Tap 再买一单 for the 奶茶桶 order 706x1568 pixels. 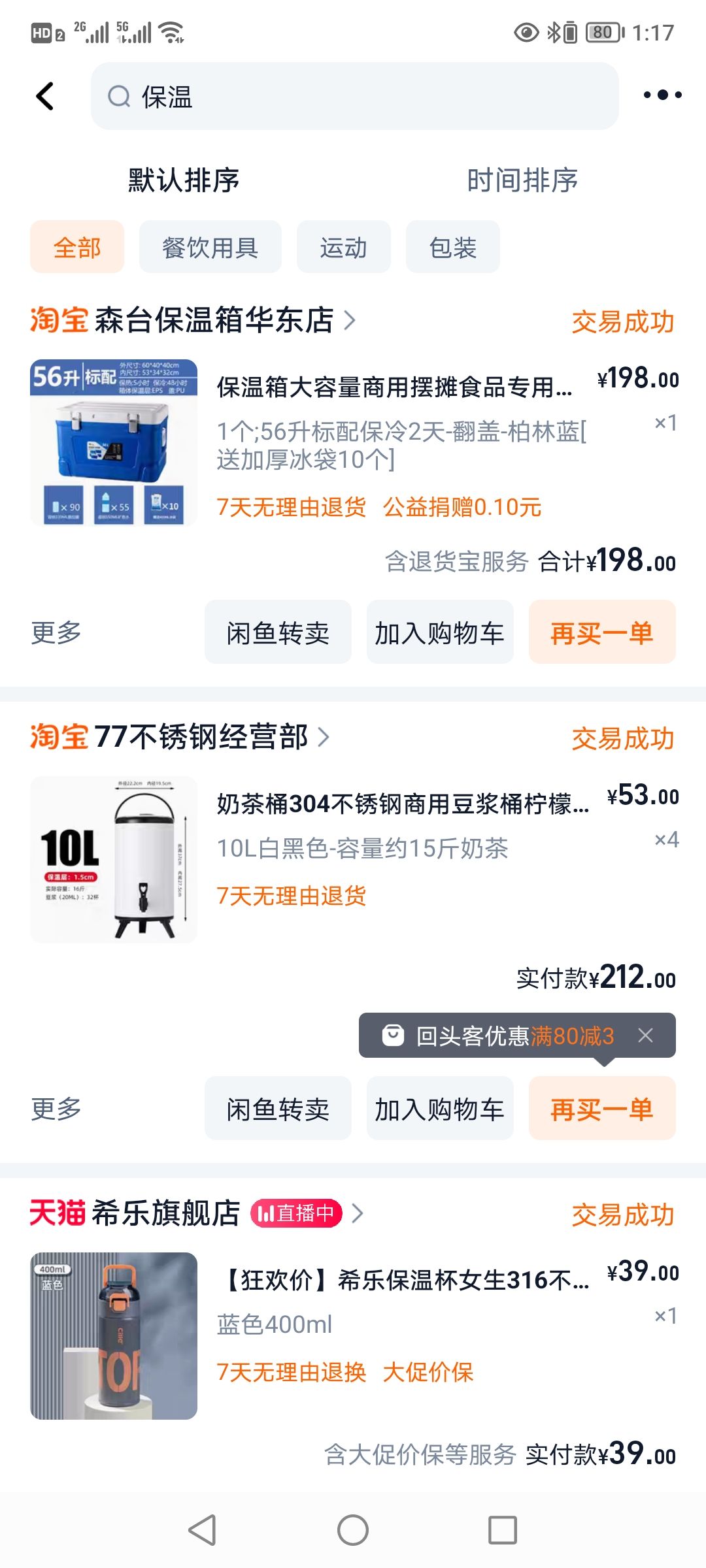(x=602, y=1109)
